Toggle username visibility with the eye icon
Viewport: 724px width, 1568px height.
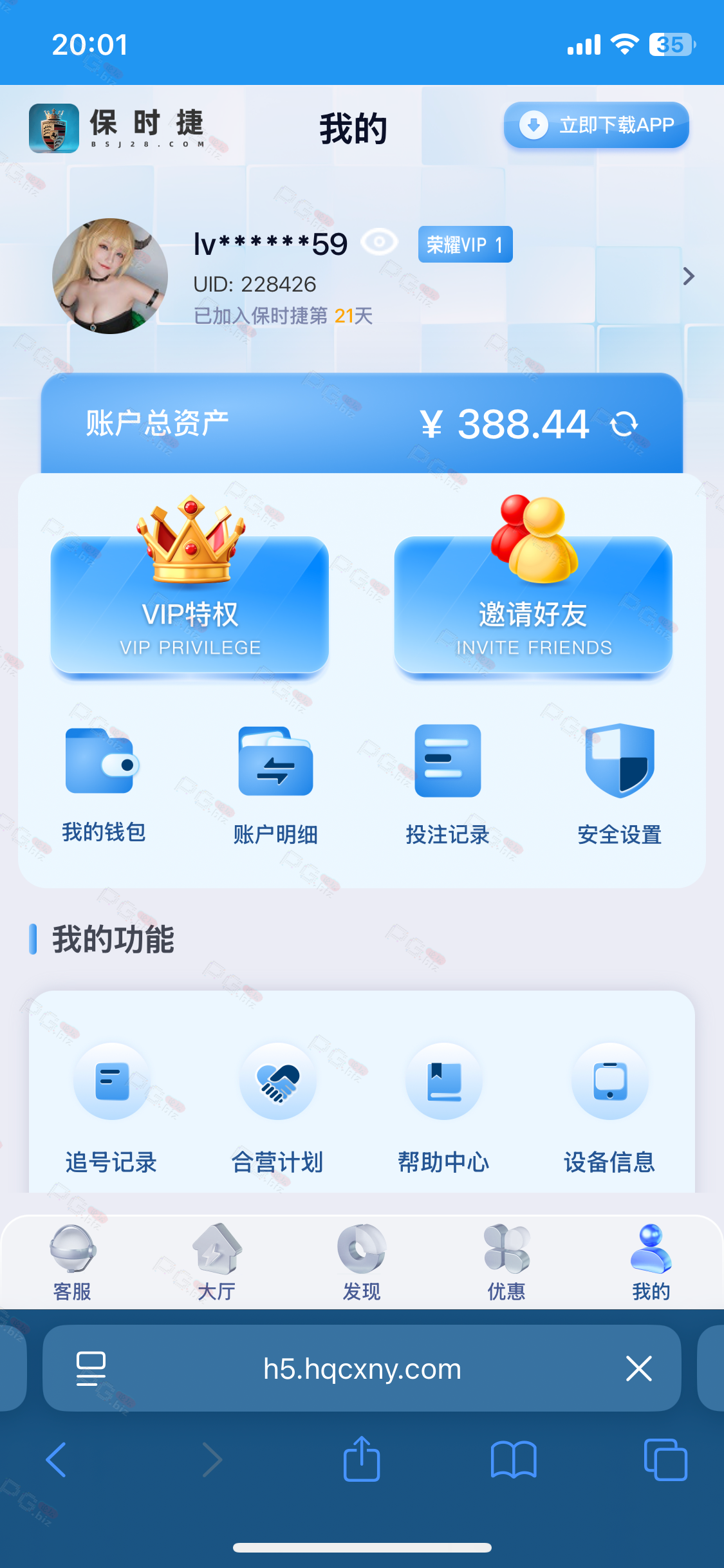[379, 243]
